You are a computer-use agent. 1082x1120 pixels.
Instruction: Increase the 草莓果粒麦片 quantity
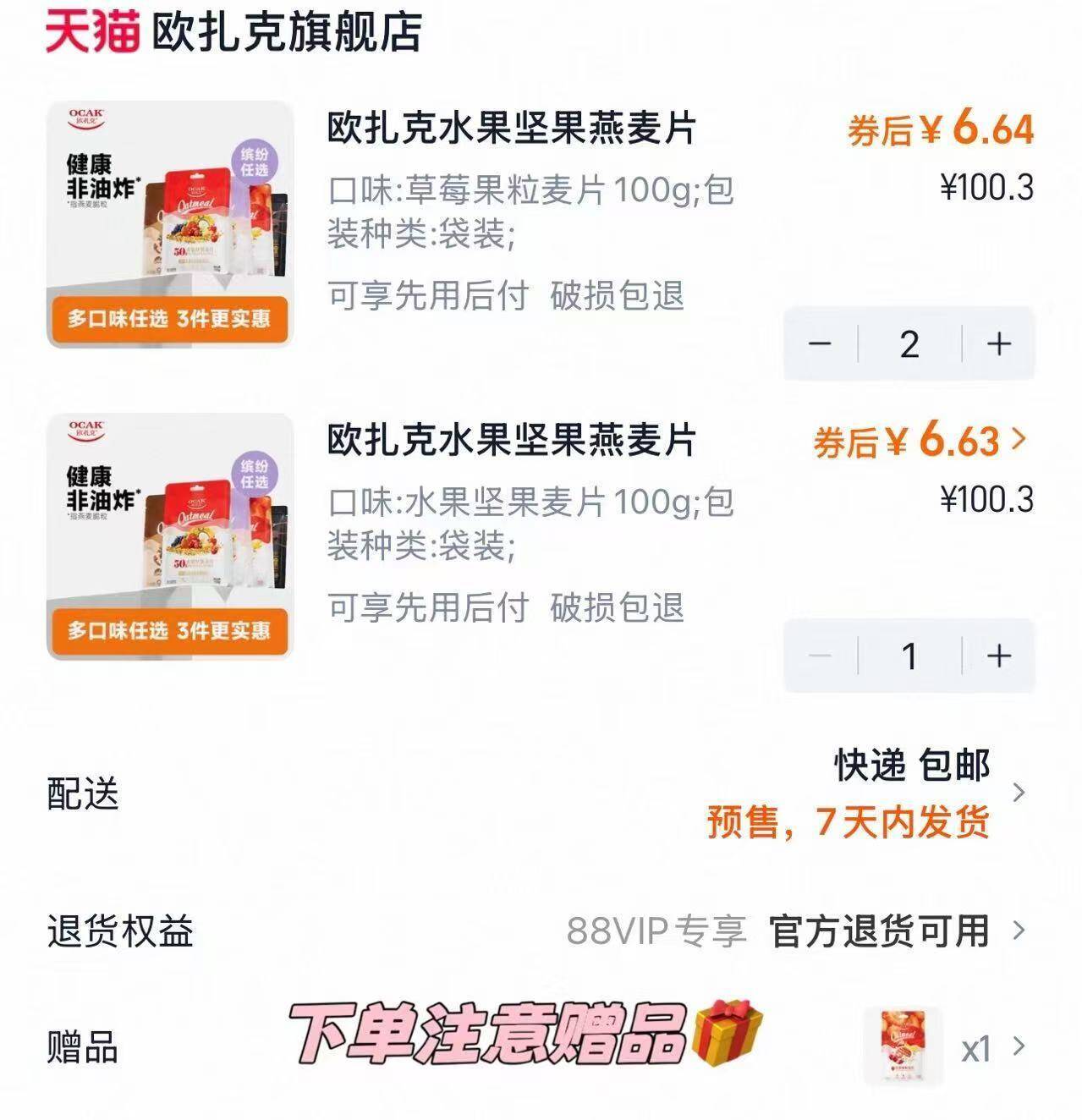pos(999,343)
